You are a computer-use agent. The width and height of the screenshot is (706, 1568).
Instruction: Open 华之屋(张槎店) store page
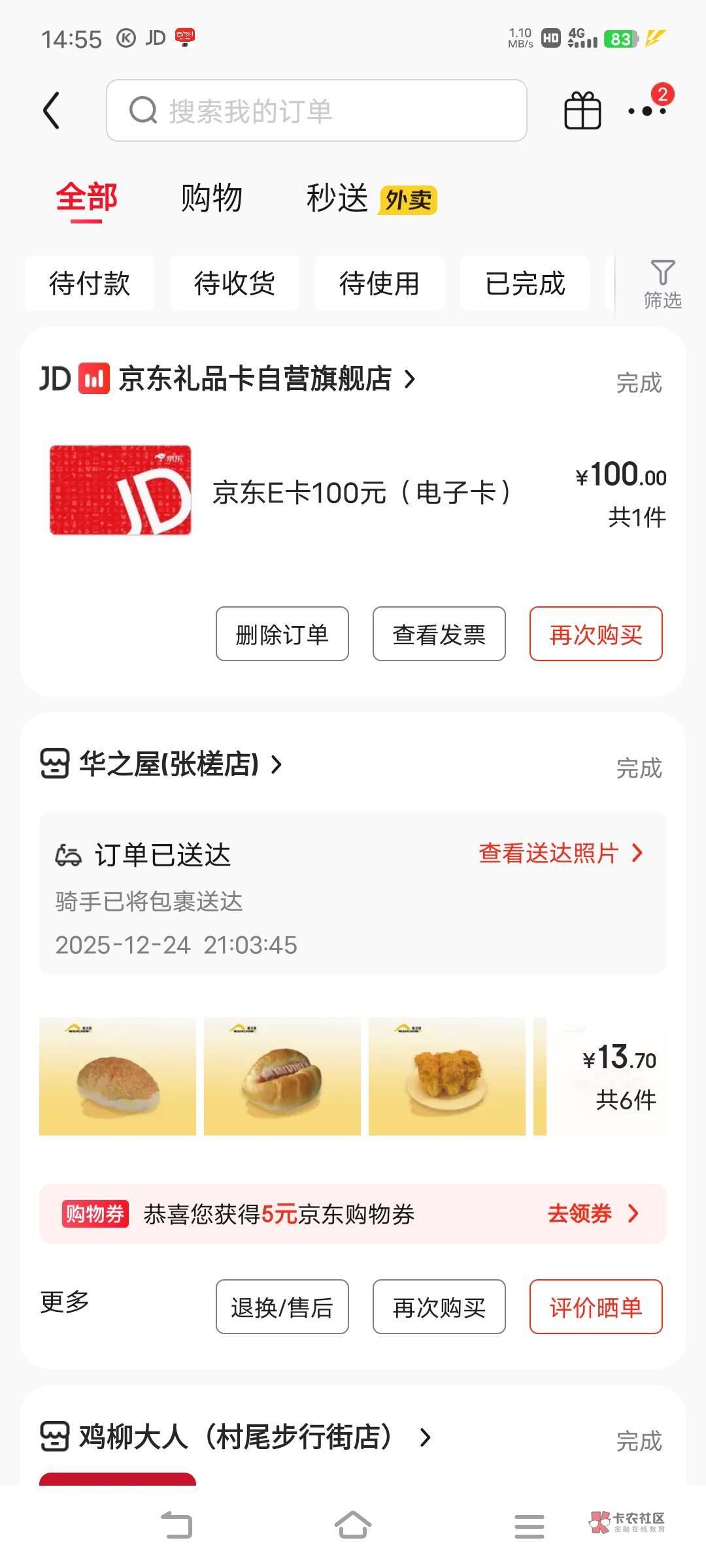(169, 764)
